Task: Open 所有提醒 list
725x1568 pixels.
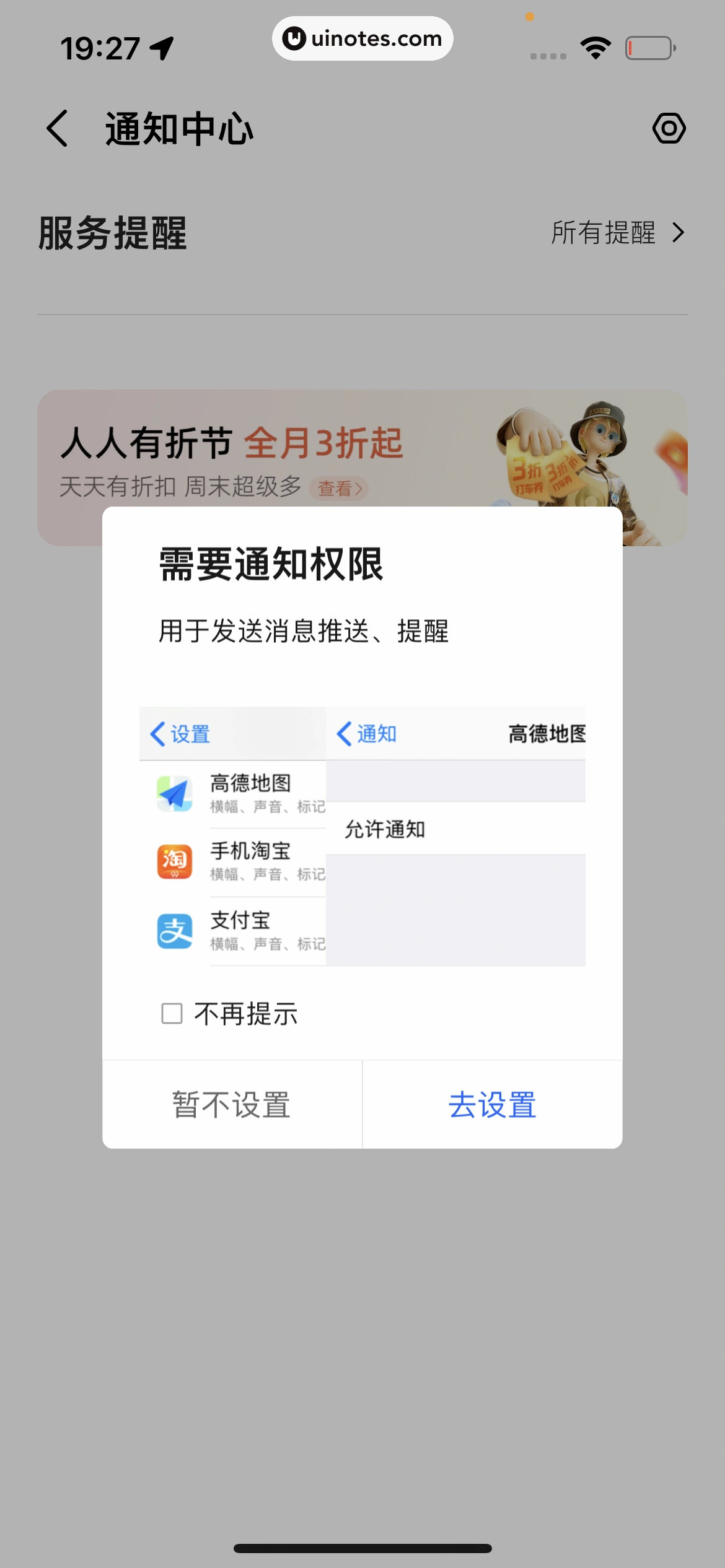Action: tap(617, 233)
